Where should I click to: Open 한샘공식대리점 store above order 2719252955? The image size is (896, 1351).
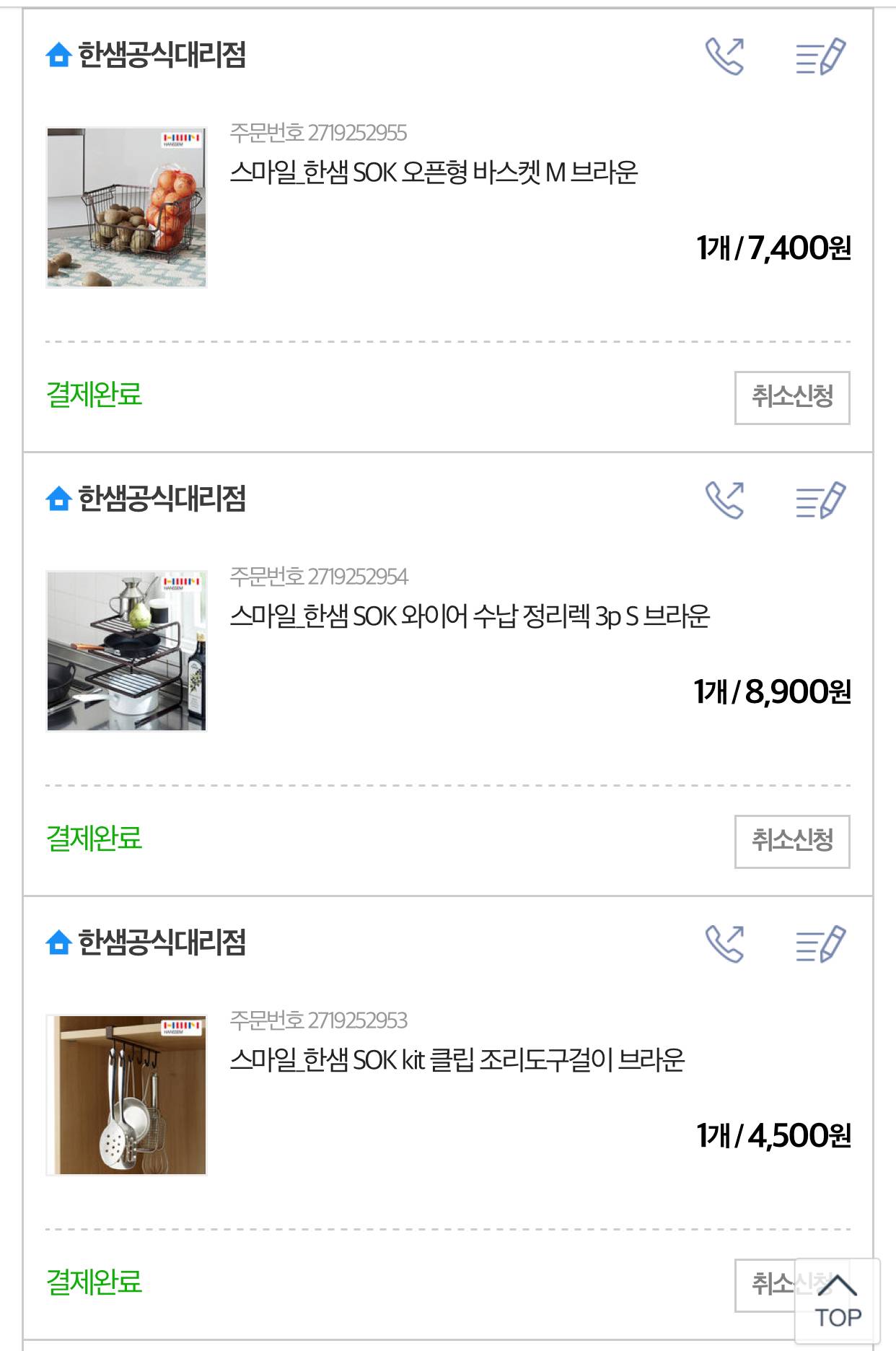point(162,55)
